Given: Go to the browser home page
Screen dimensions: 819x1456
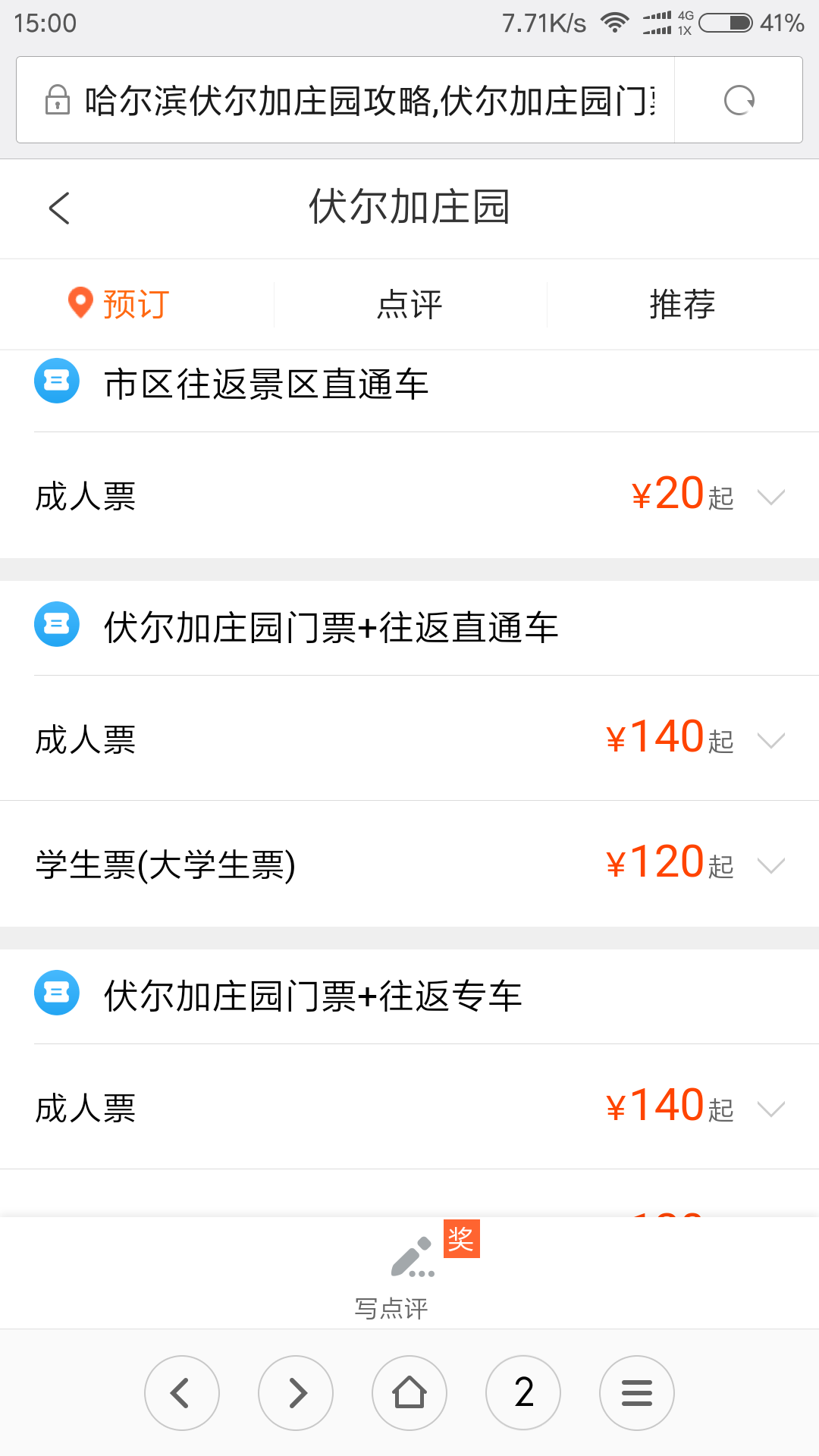Looking at the screenshot, I should coord(409,1393).
